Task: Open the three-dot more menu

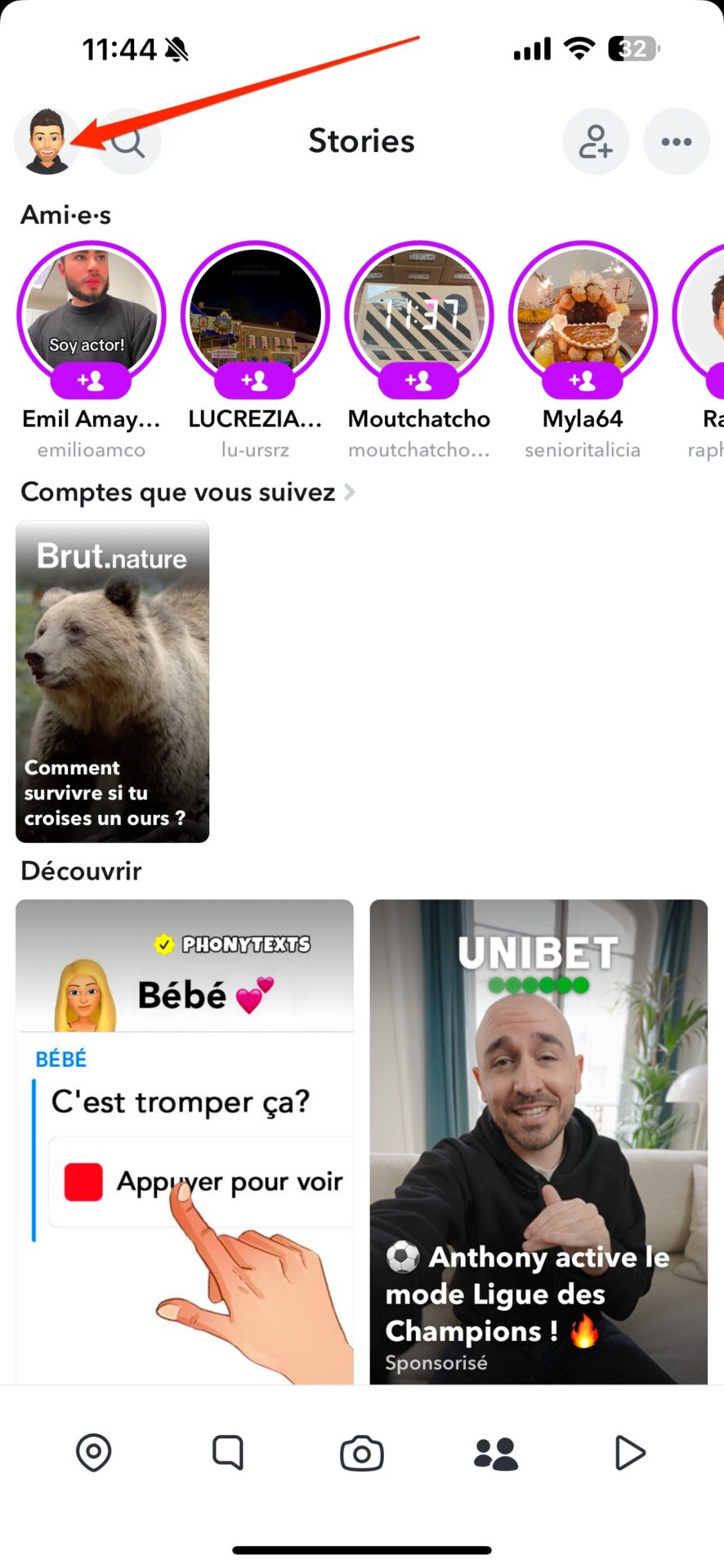Action: point(677,141)
